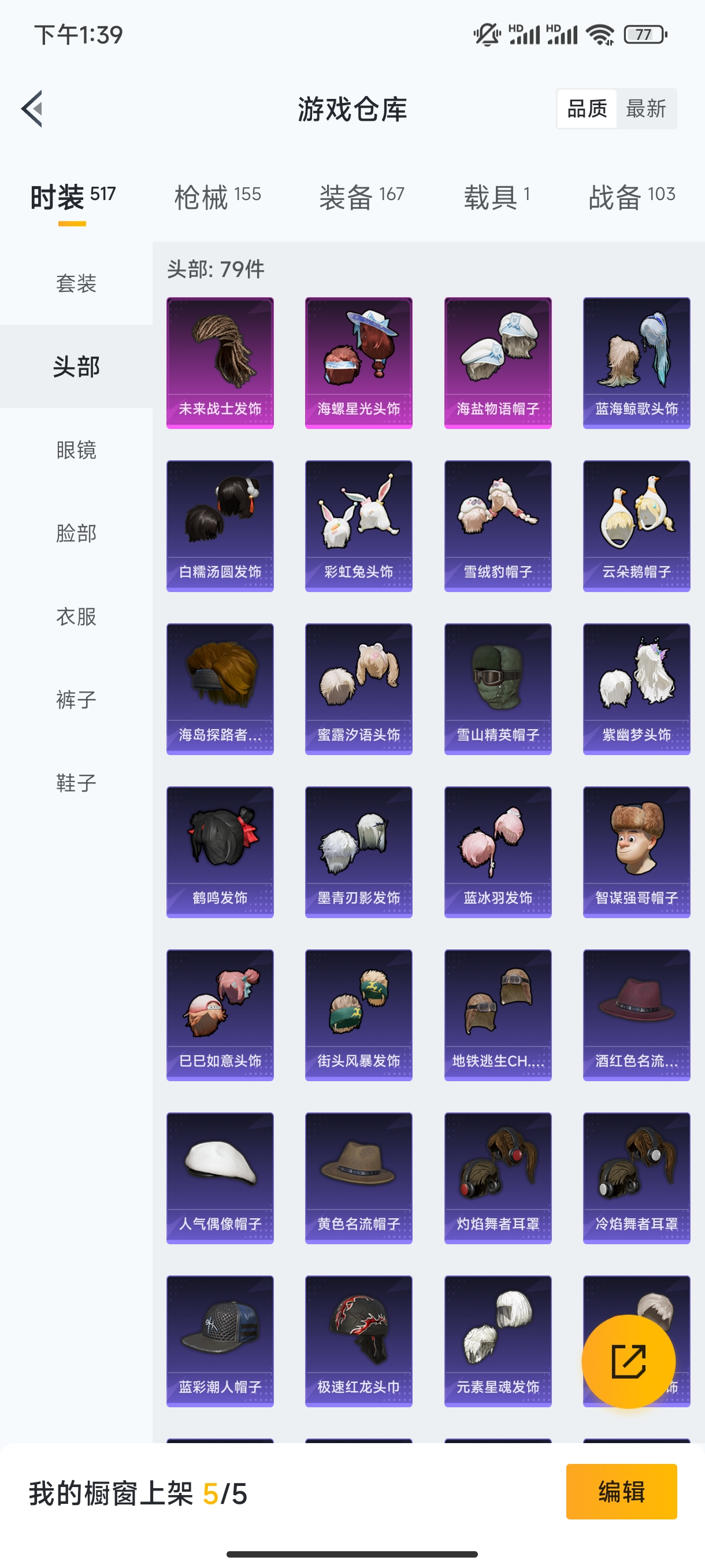Tap the orange share floating button
Screen dimensions: 705x1568
[x=628, y=1362]
